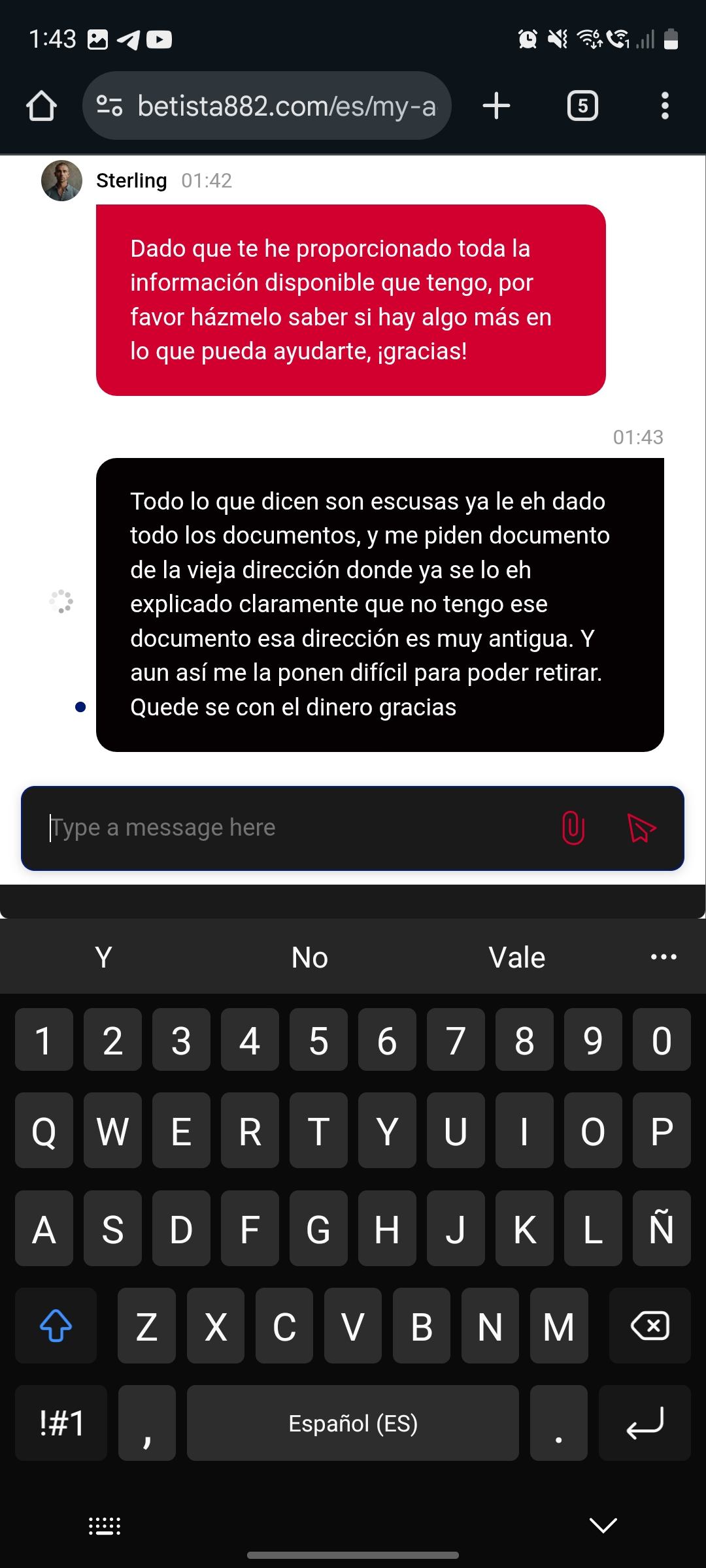
Task: Tap the site connection info icon in address bar
Action: (109, 106)
